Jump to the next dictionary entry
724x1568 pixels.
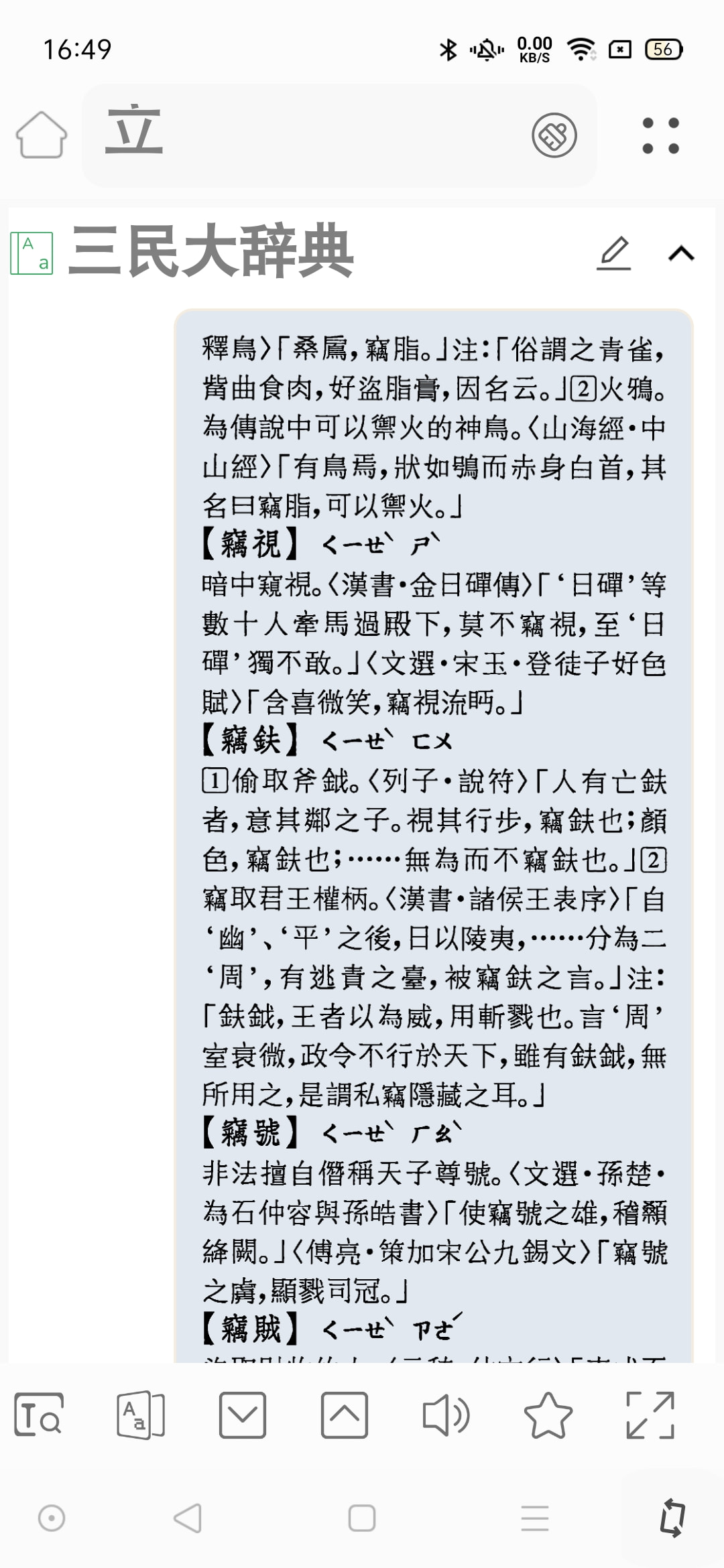coord(243,1415)
